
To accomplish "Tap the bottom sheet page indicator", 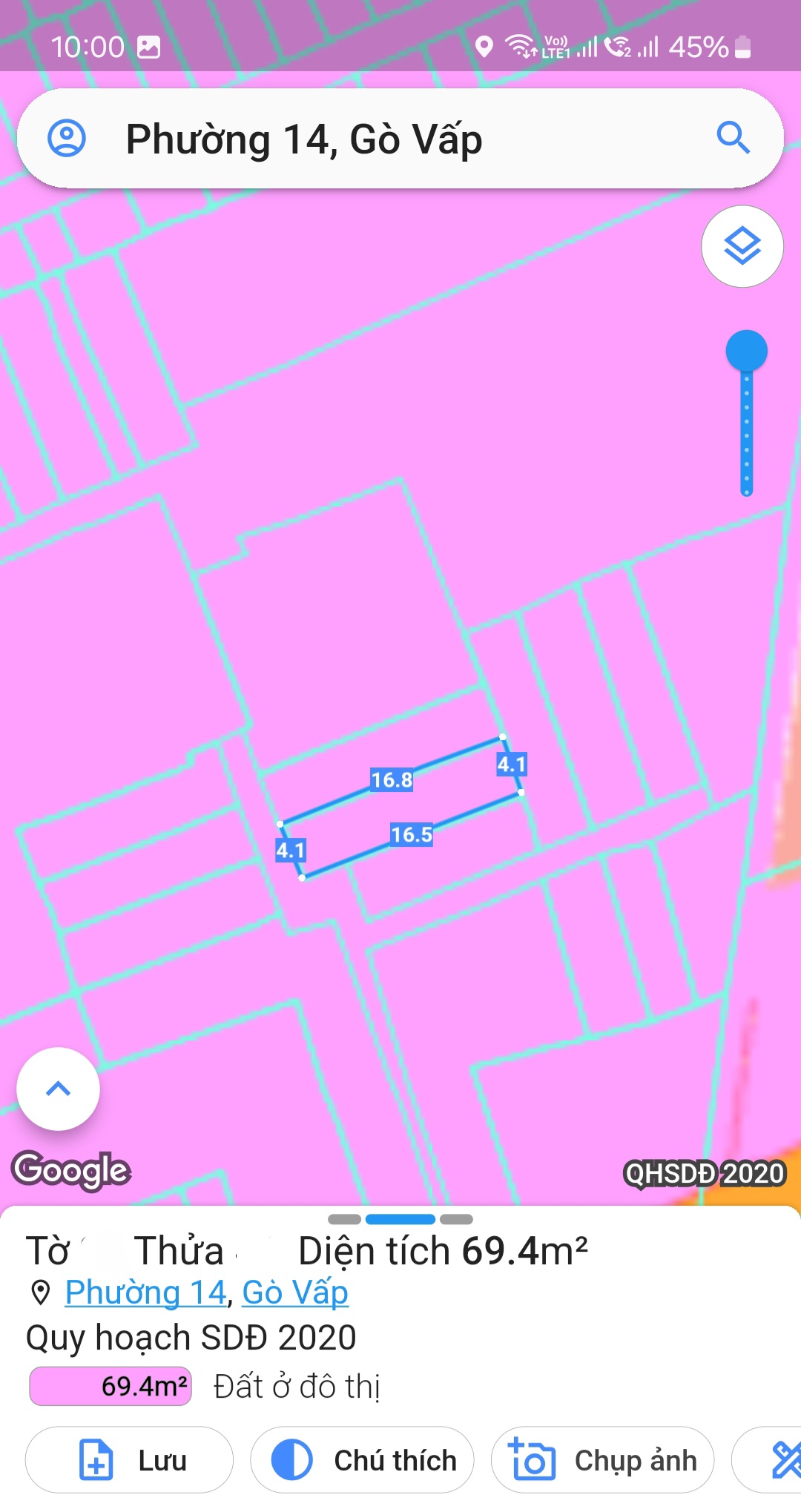I will tap(400, 1219).
